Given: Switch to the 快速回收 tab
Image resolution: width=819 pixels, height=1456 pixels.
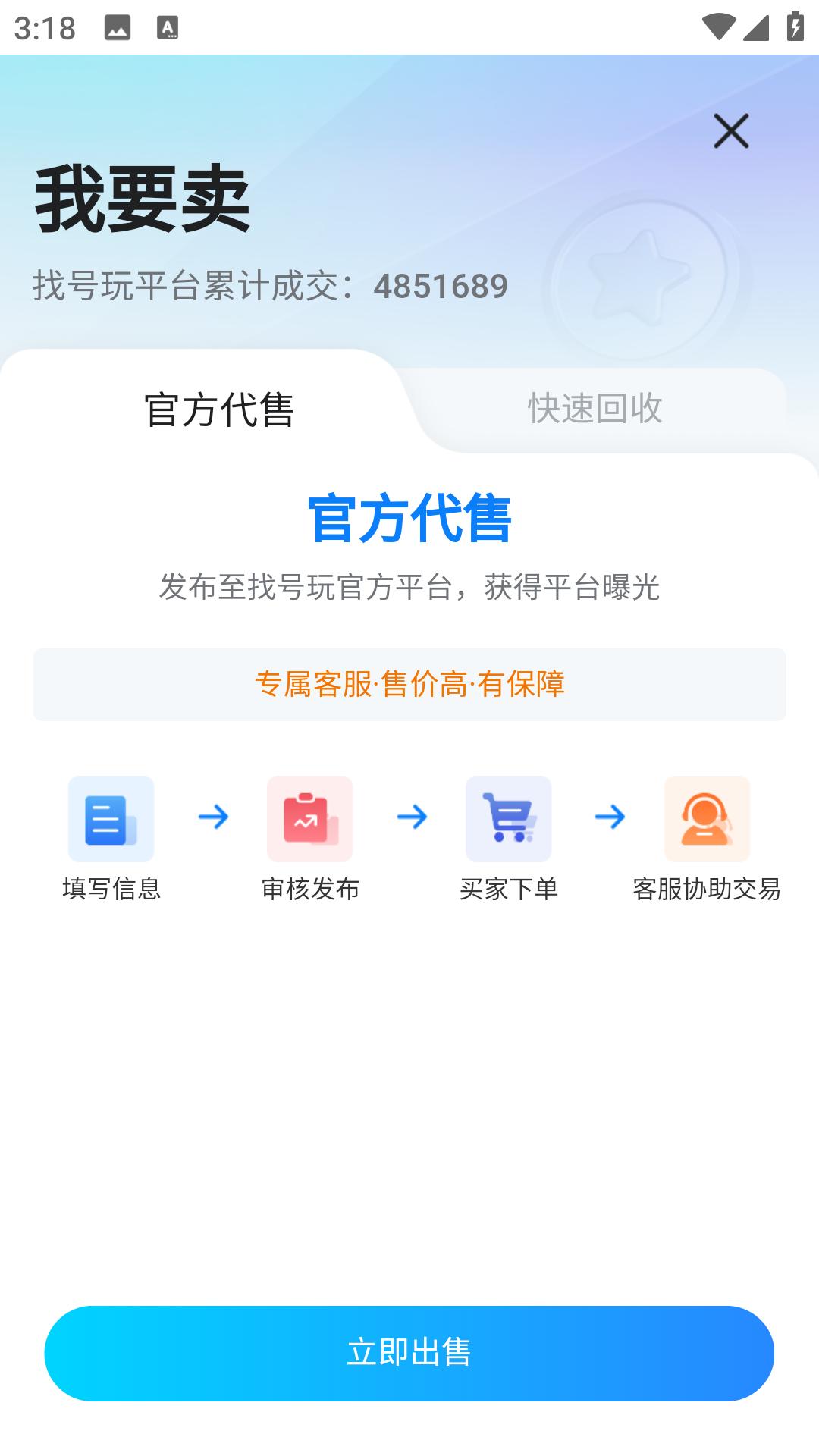Looking at the screenshot, I should pos(595,409).
